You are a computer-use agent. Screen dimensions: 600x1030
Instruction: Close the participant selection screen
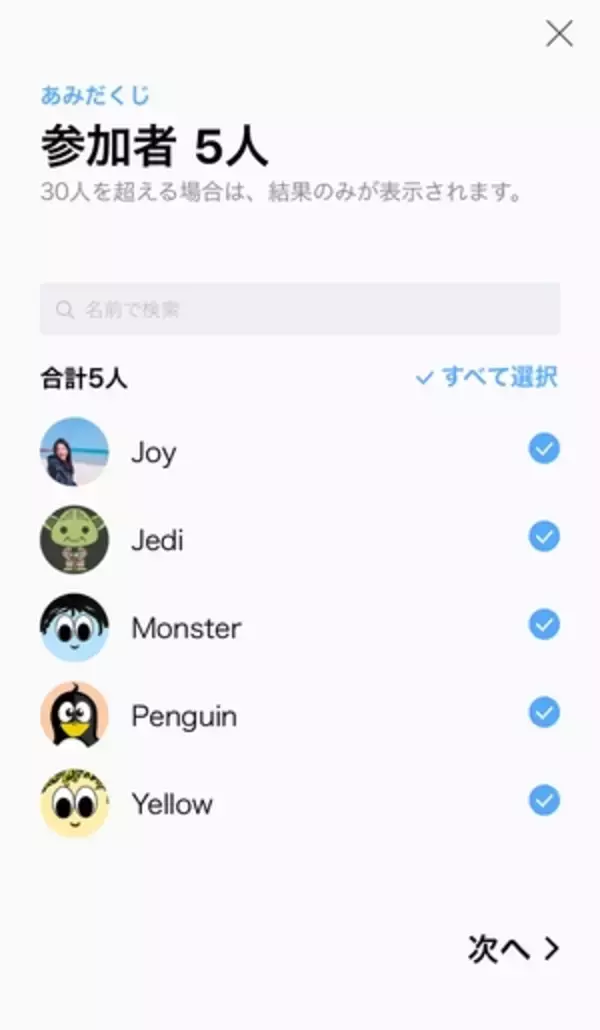[x=559, y=34]
